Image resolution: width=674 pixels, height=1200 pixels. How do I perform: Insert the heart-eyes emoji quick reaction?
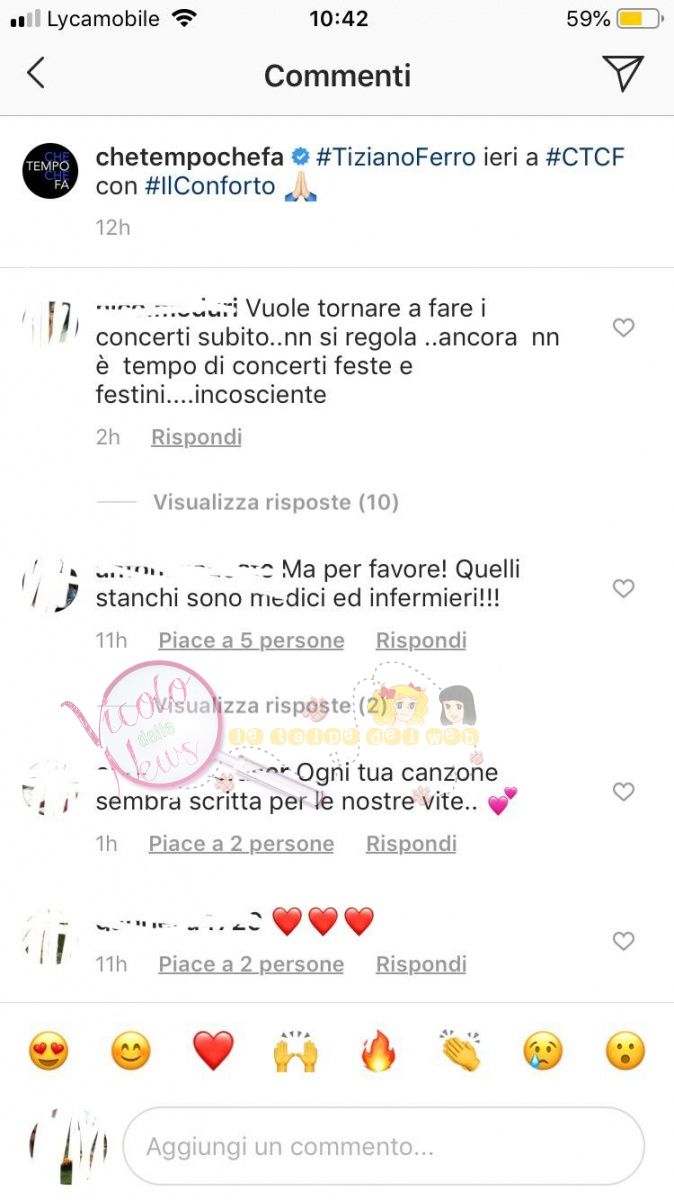48,1052
